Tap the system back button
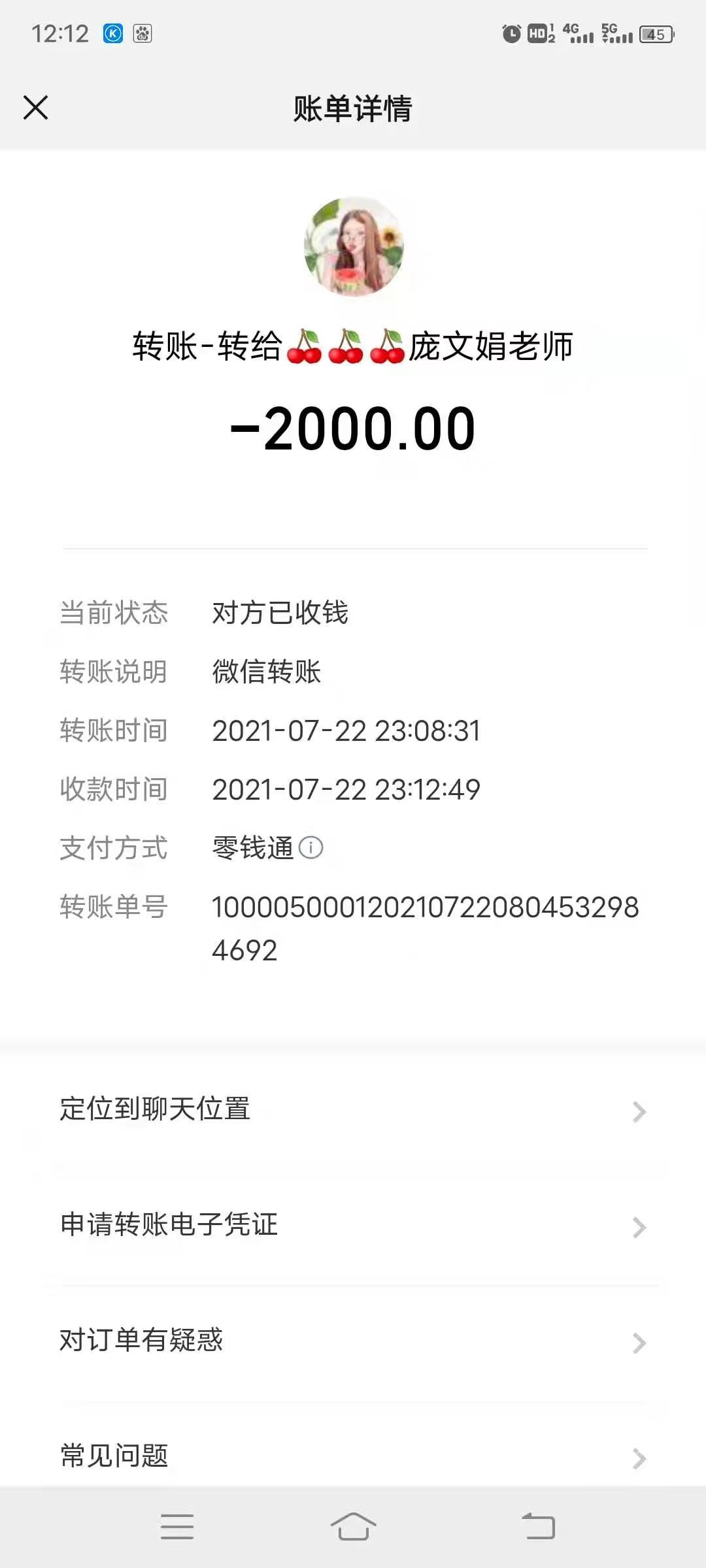This screenshot has height=1568, width=706. pos(538,1527)
